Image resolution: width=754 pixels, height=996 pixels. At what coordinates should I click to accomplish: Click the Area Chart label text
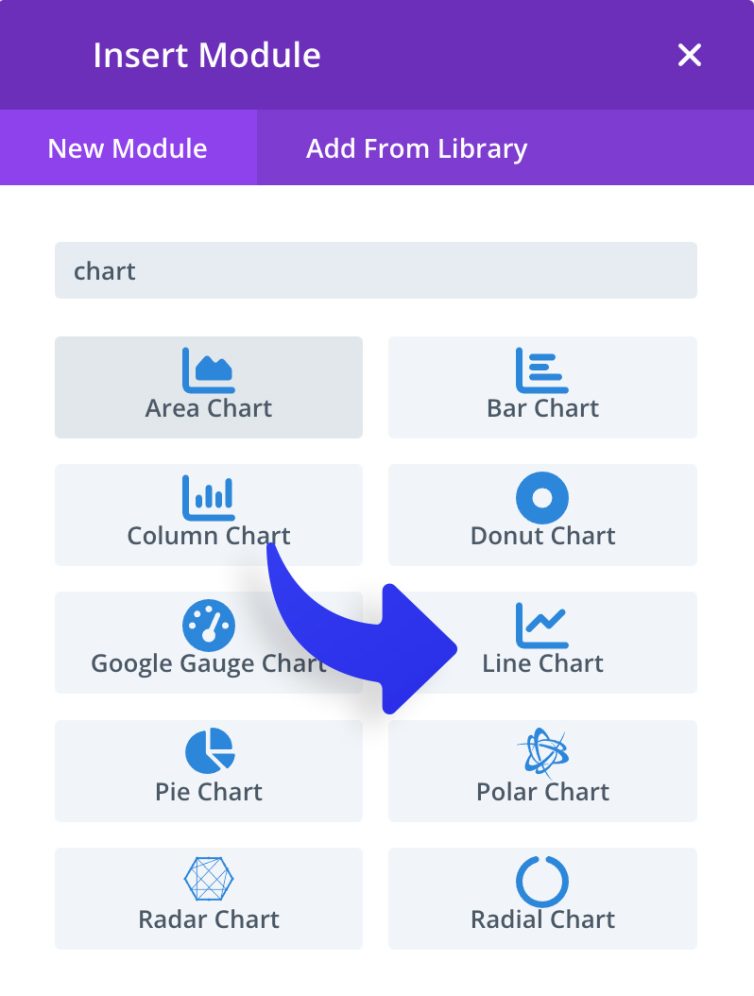[x=208, y=407]
